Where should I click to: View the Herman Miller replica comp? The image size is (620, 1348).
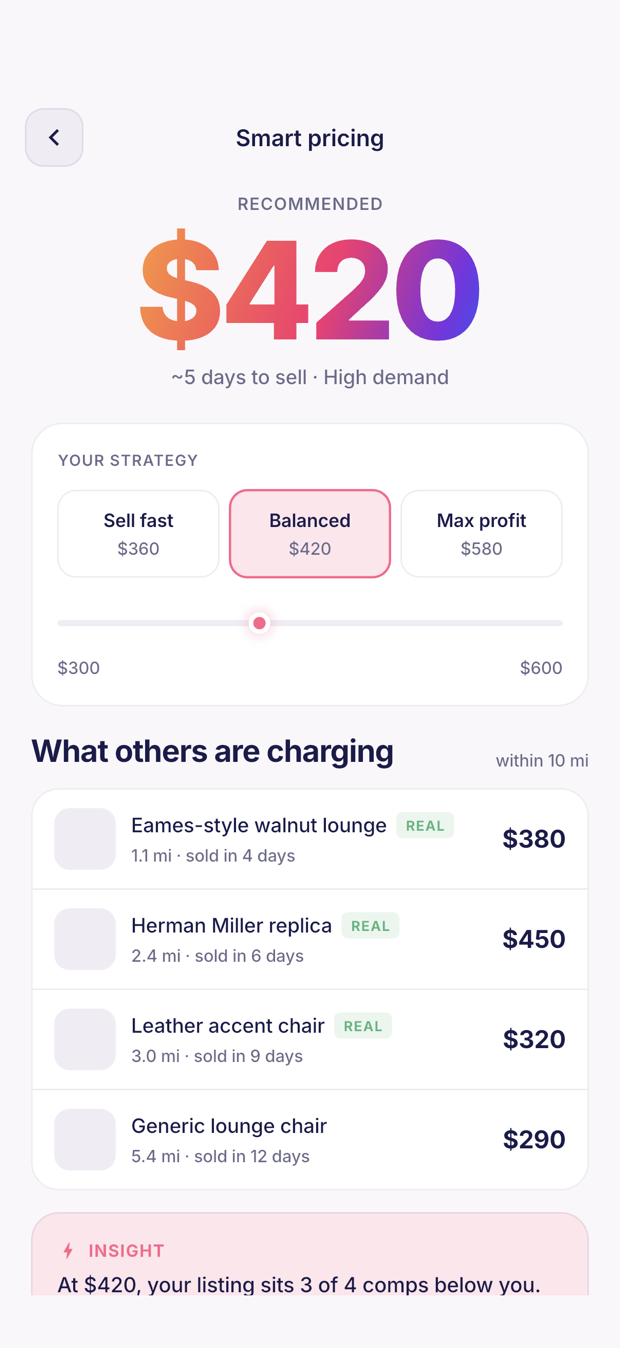coord(310,939)
